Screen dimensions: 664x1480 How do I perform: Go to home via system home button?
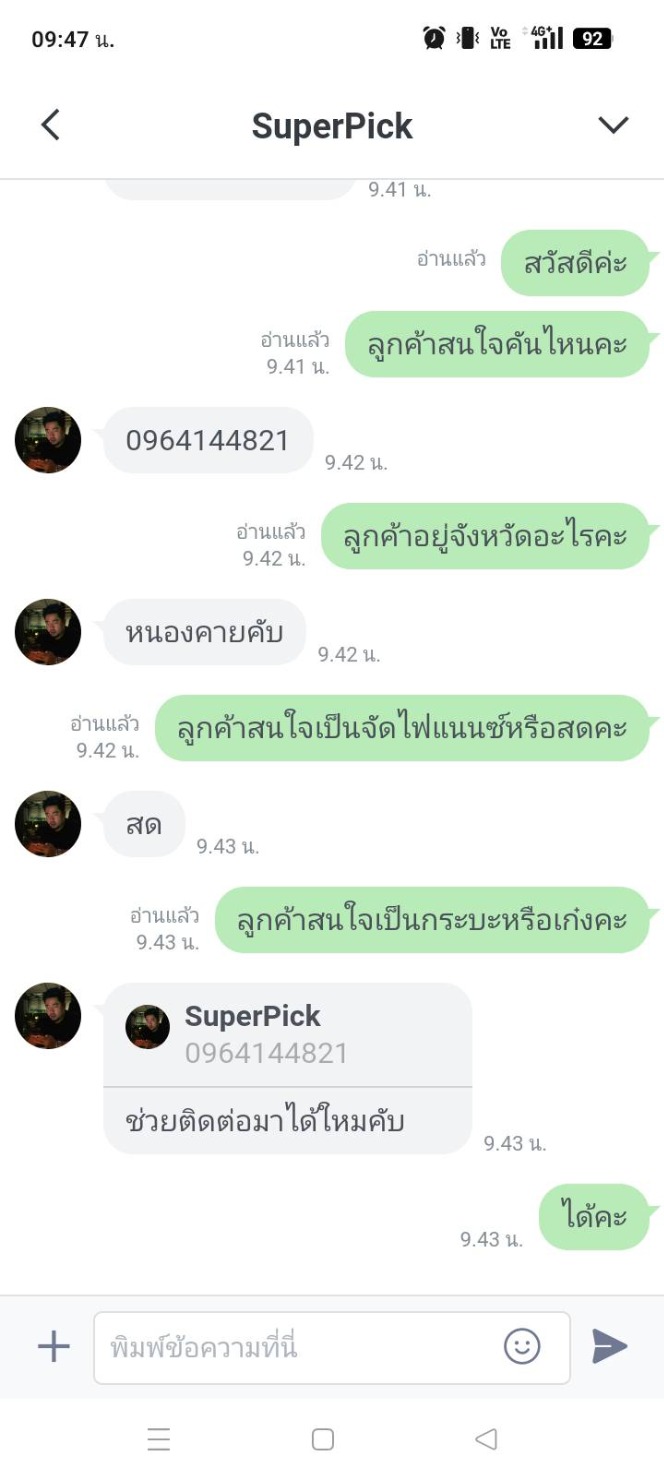(322, 1439)
